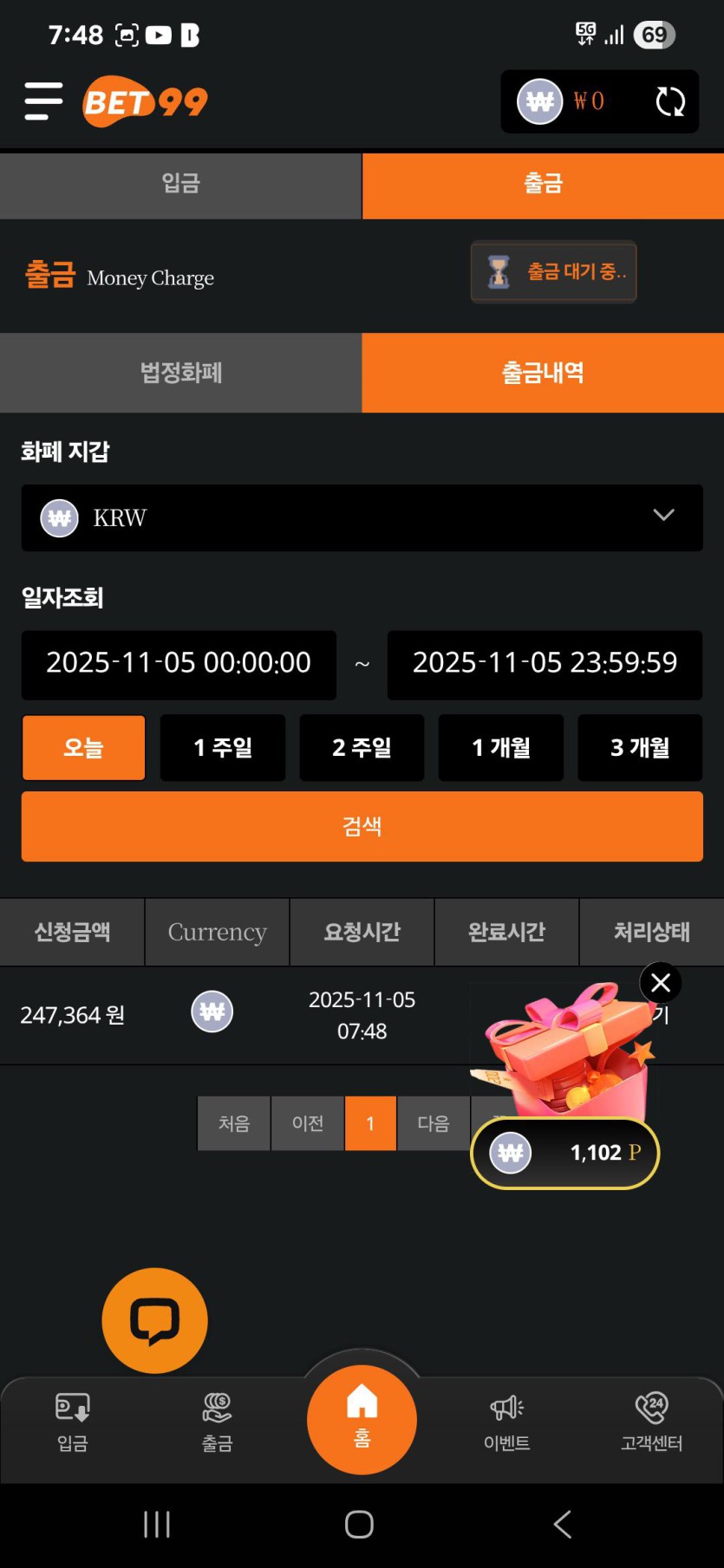This screenshot has width=724, height=1568.
Task: Choose the 3 개월 date range
Action: [640, 747]
